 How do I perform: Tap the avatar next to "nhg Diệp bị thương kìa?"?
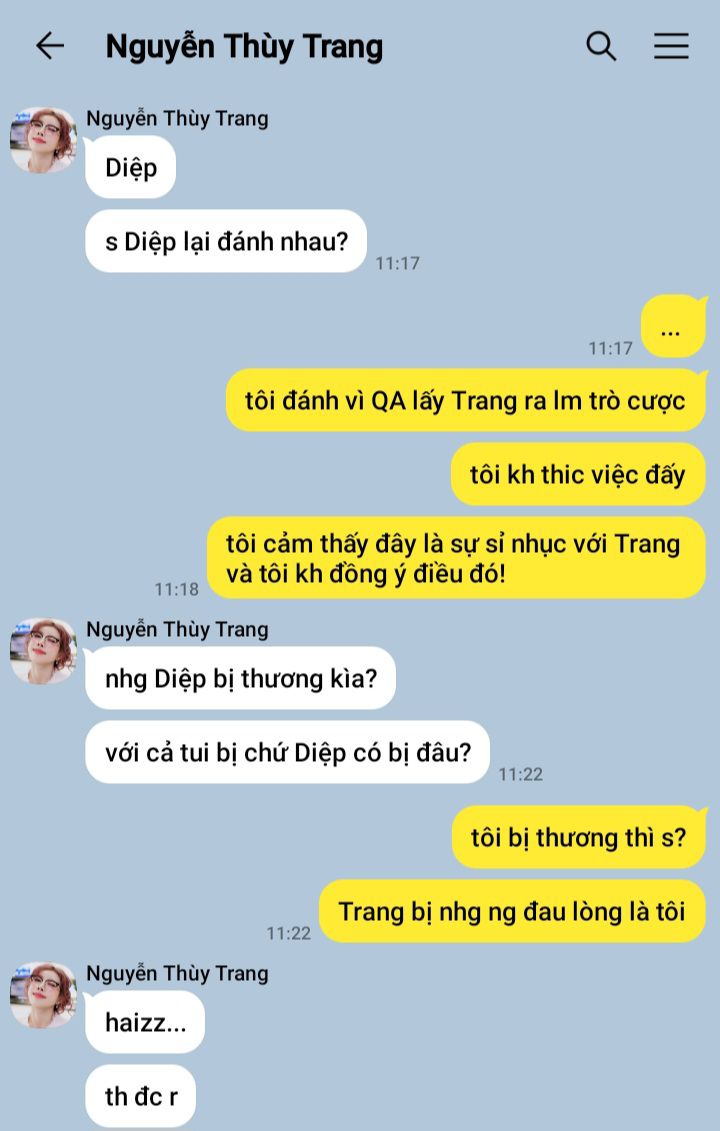tap(43, 651)
